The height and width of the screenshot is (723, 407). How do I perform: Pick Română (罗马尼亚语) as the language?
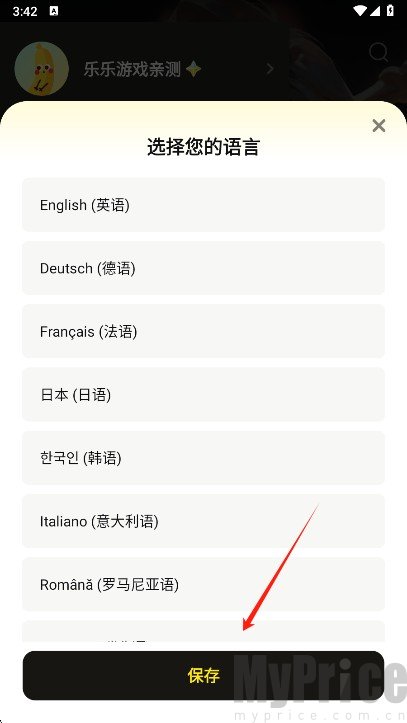(203, 584)
